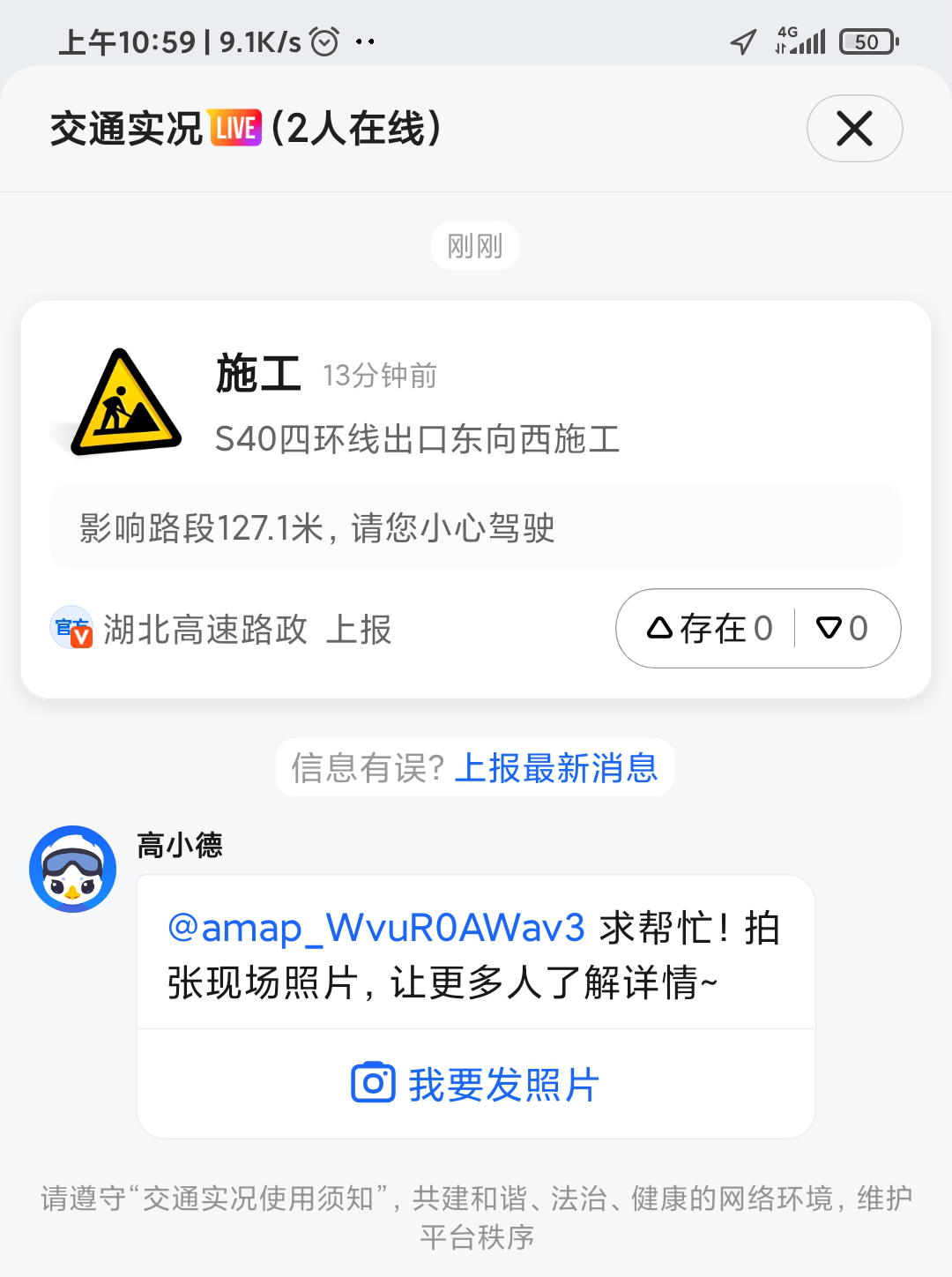
Task: Tap the 上报最新消息 link
Action: [x=556, y=768]
